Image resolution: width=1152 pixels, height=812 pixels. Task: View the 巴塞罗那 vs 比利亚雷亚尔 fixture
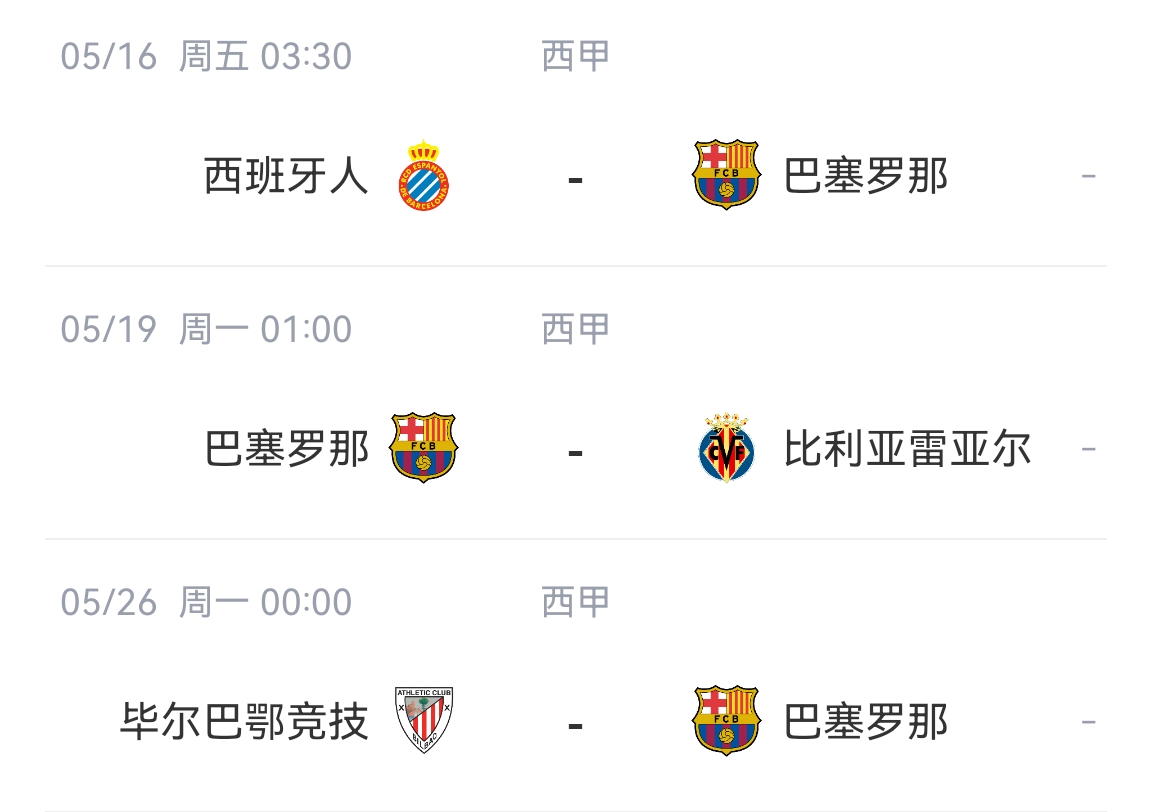click(x=575, y=450)
